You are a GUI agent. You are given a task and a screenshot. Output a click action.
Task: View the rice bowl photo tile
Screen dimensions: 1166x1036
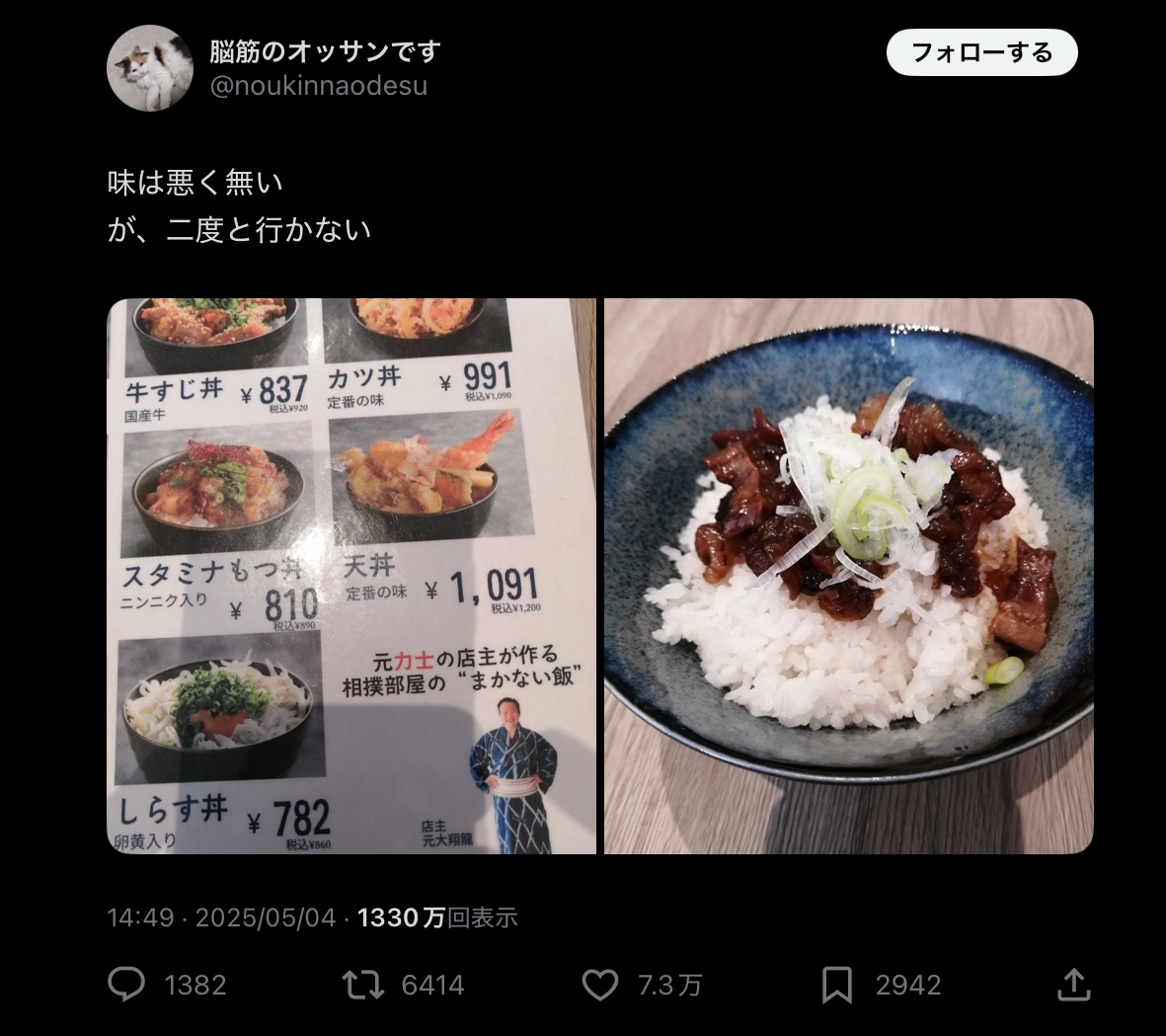pos(848,576)
